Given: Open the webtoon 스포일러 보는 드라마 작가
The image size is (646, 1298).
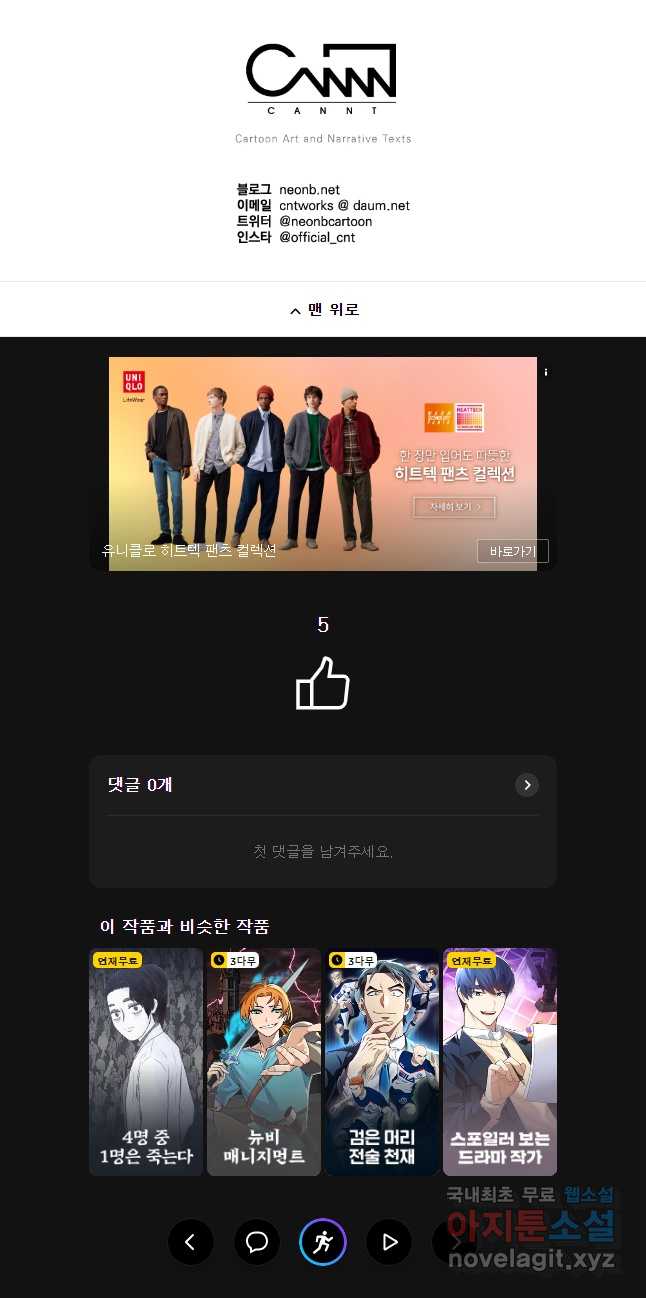Looking at the screenshot, I should [500, 1062].
